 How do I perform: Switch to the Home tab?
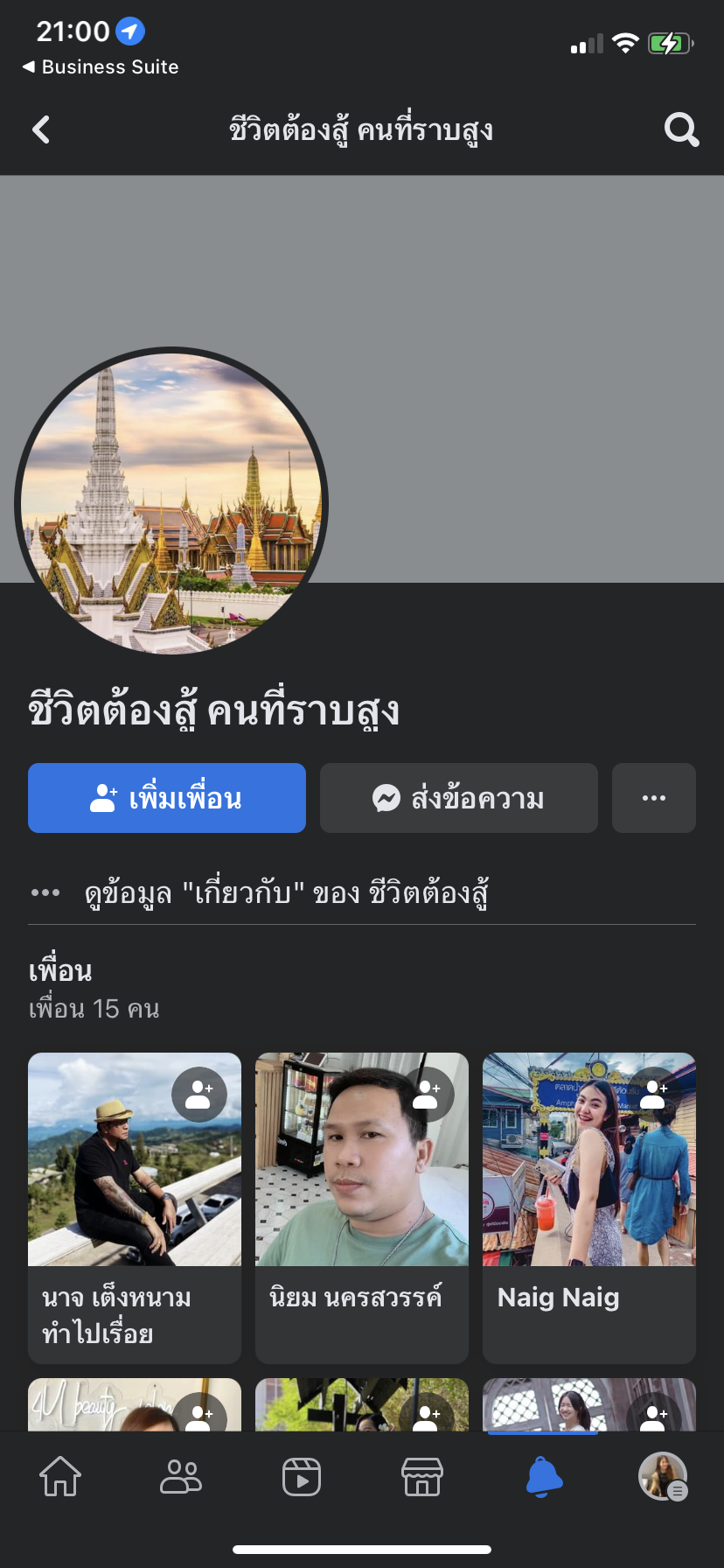pos(60,1477)
